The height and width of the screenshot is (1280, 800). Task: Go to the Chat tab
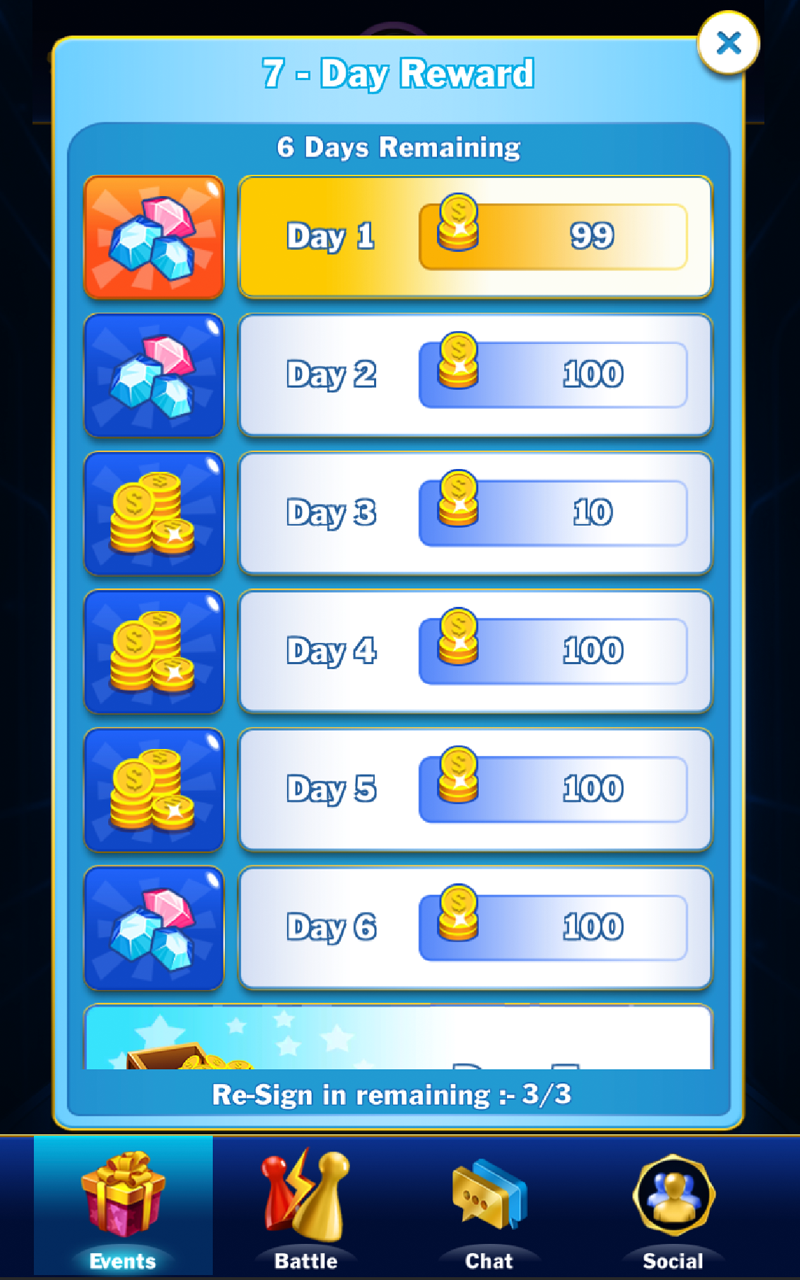pos(489,1207)
